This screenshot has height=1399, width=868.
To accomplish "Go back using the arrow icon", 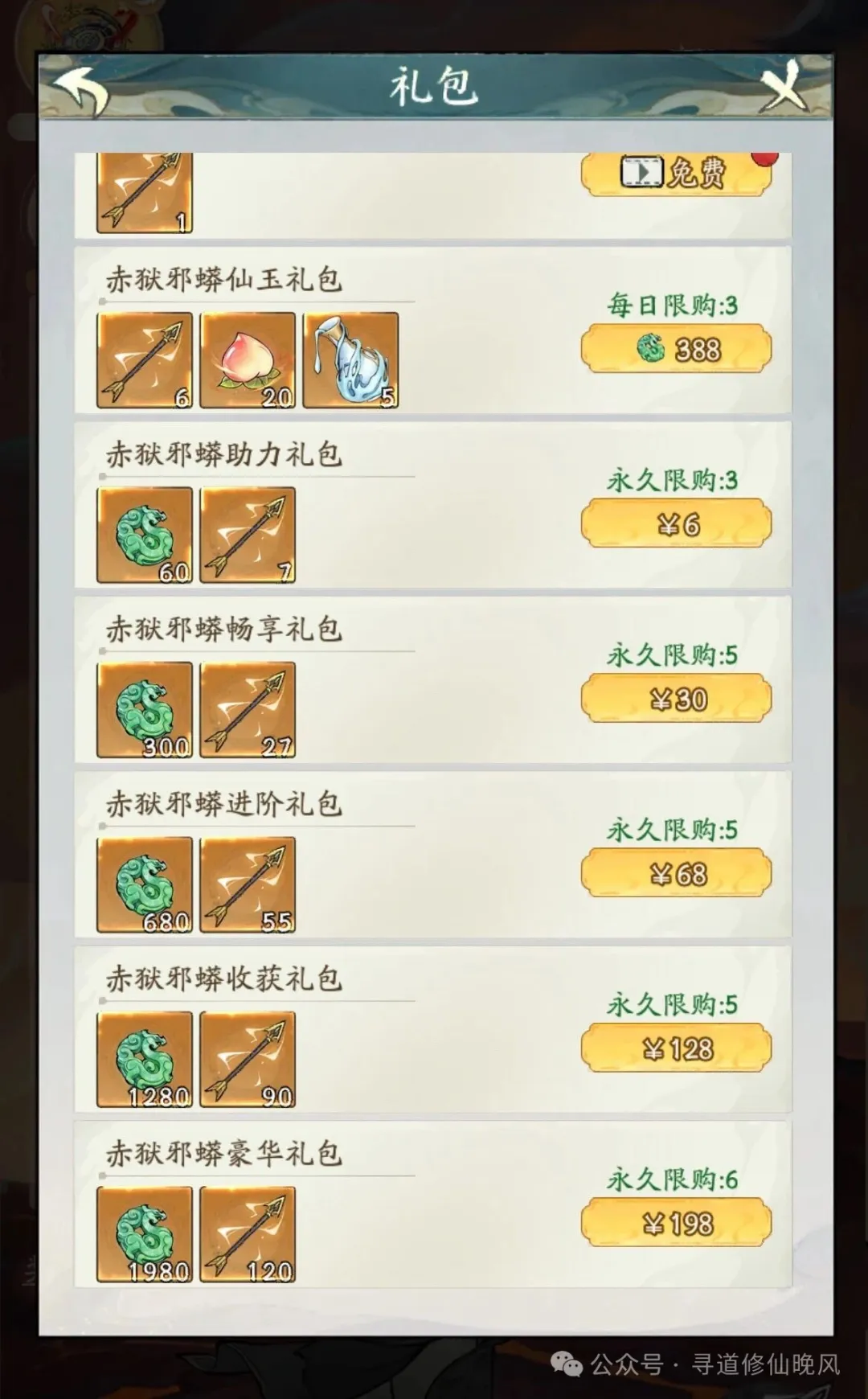I will 80,90.
